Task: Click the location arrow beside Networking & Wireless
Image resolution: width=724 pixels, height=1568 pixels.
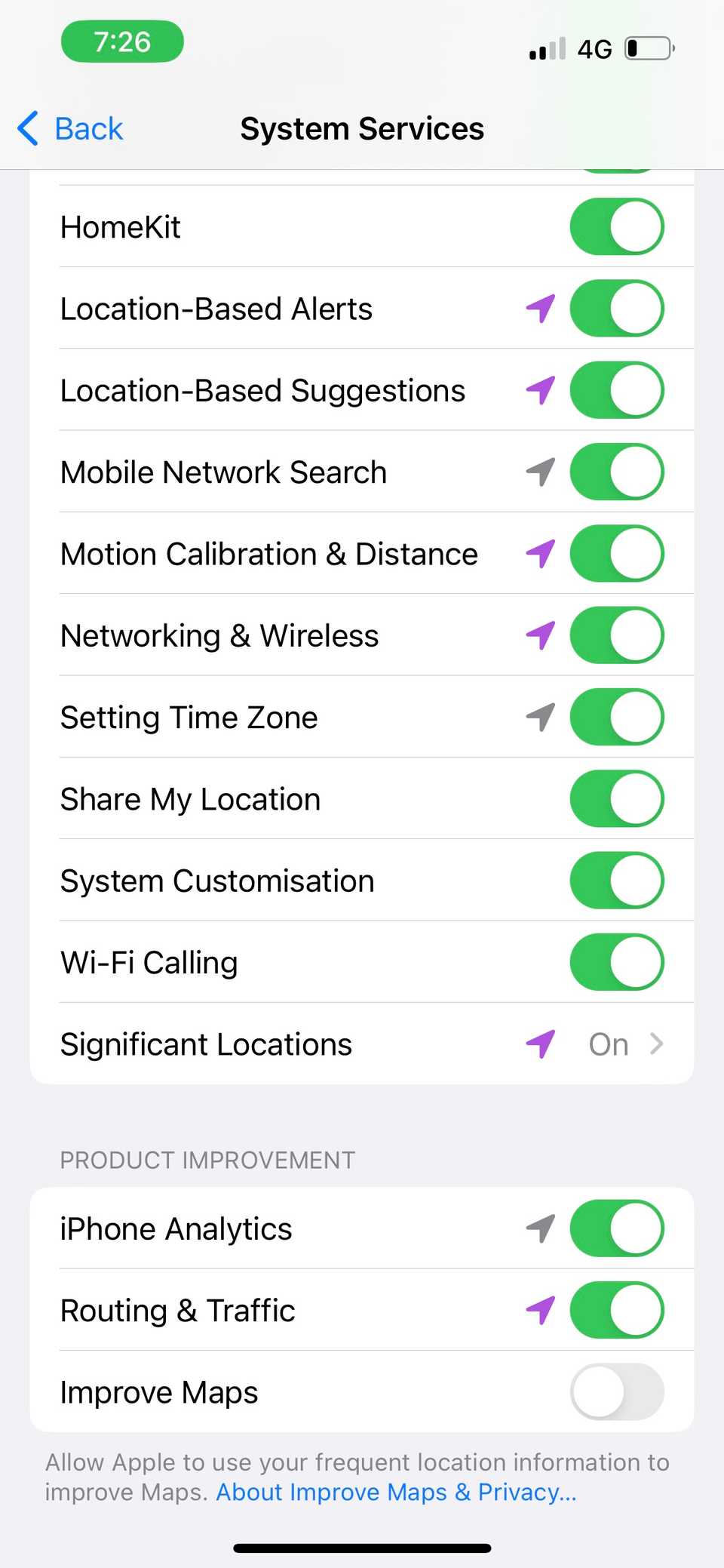Action: pyautogui.click(x=540, y=635)
